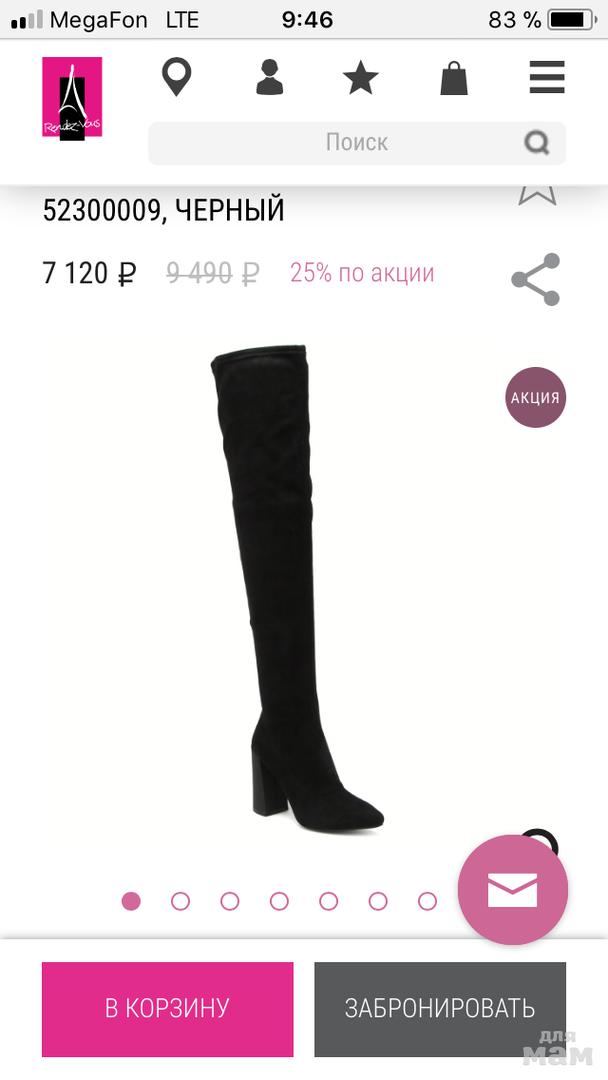Share this boot product
Image resolution: width=608 pixels, height=1080 pixels.
536,279
